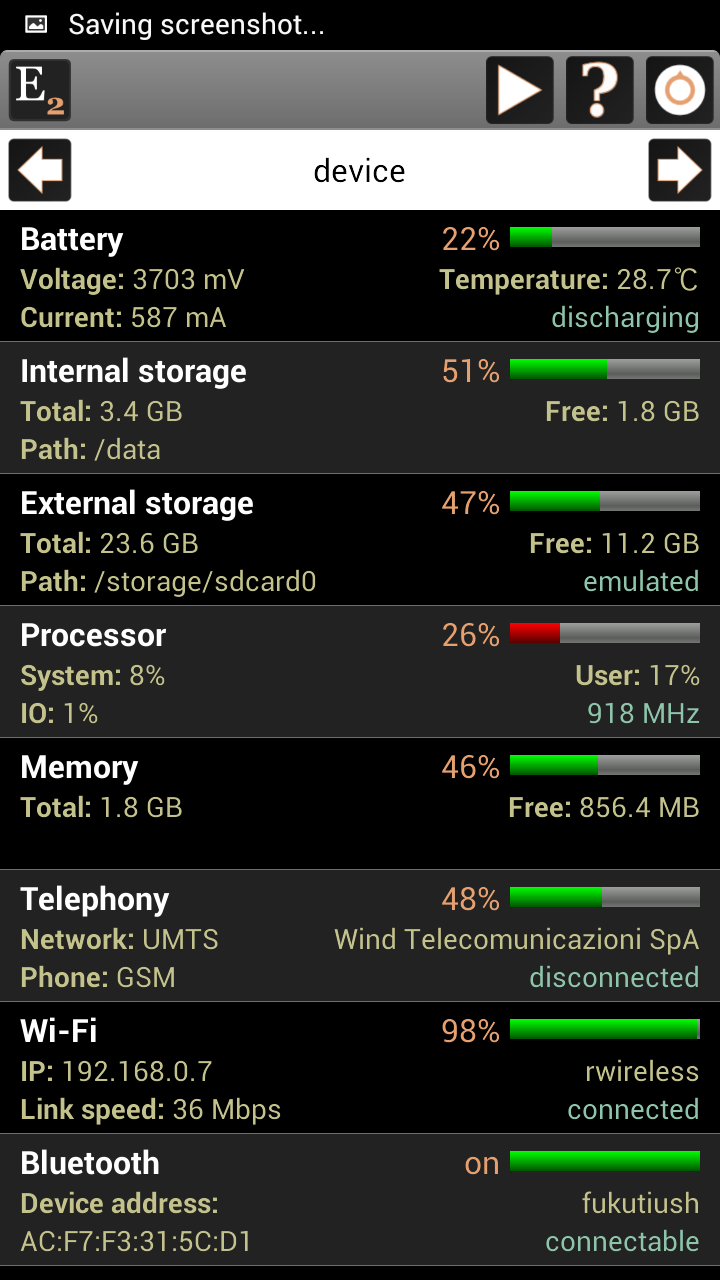Select the Memory row
Viewport: 720px width, 1280px height.
click(360, 804)
